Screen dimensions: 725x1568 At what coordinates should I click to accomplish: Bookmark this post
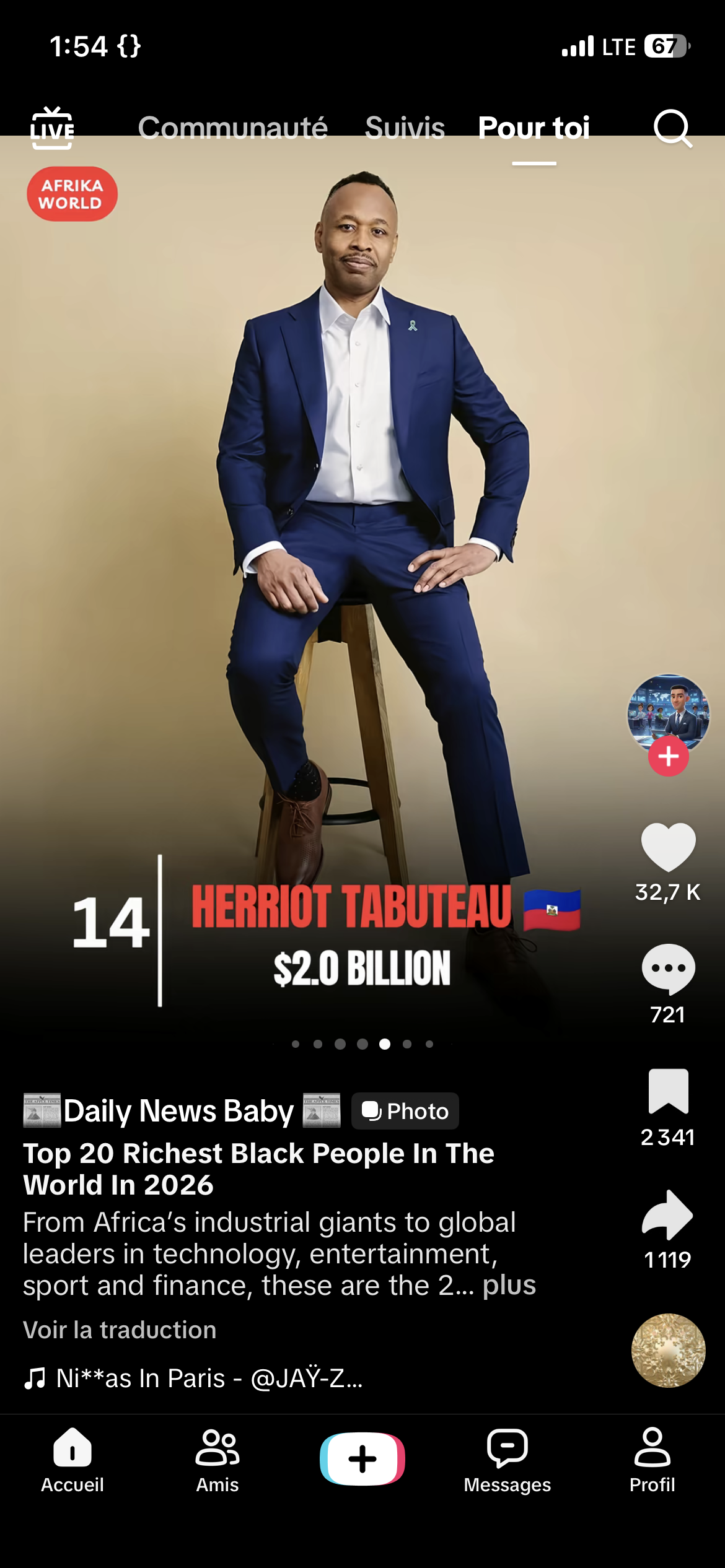(x=668, y=1091)
